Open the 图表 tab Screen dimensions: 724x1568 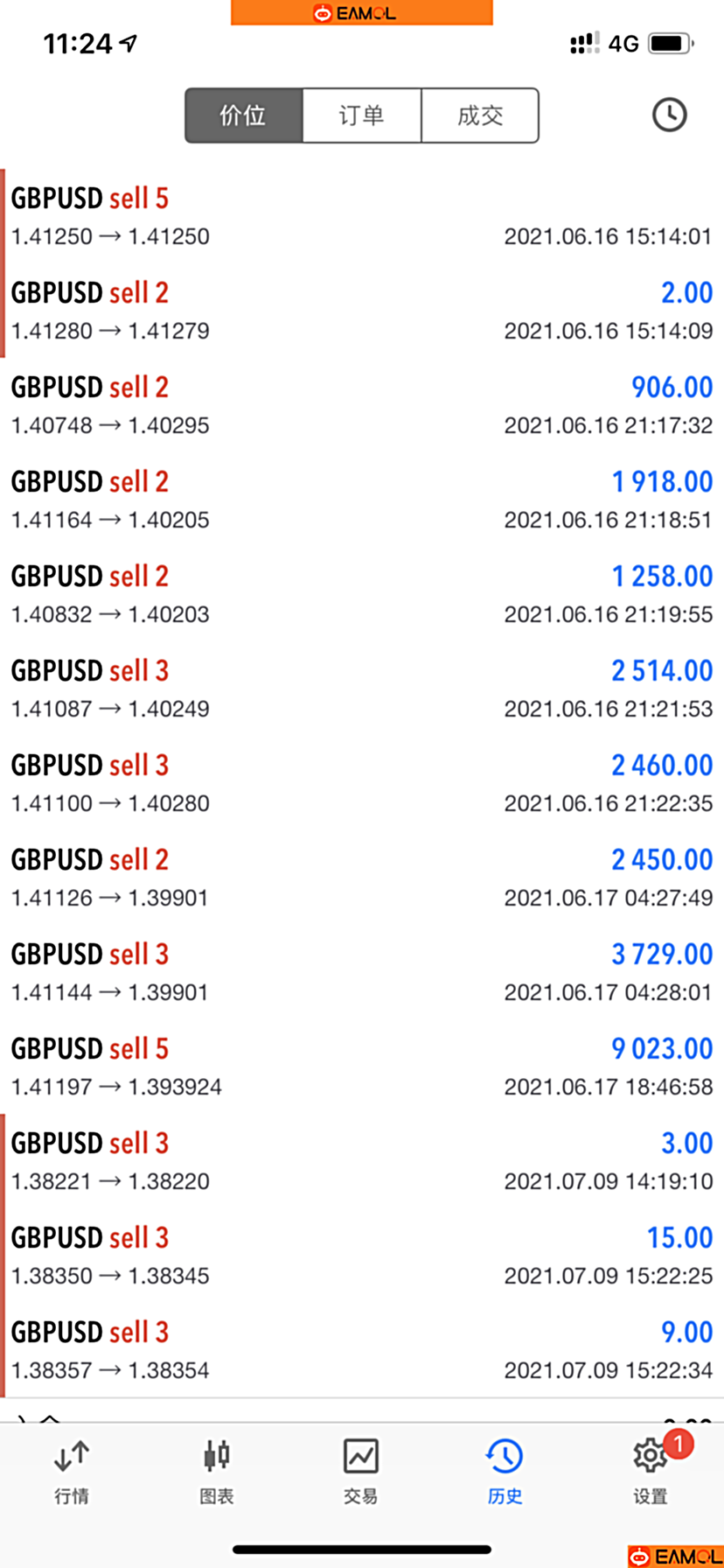[216, 1472]
